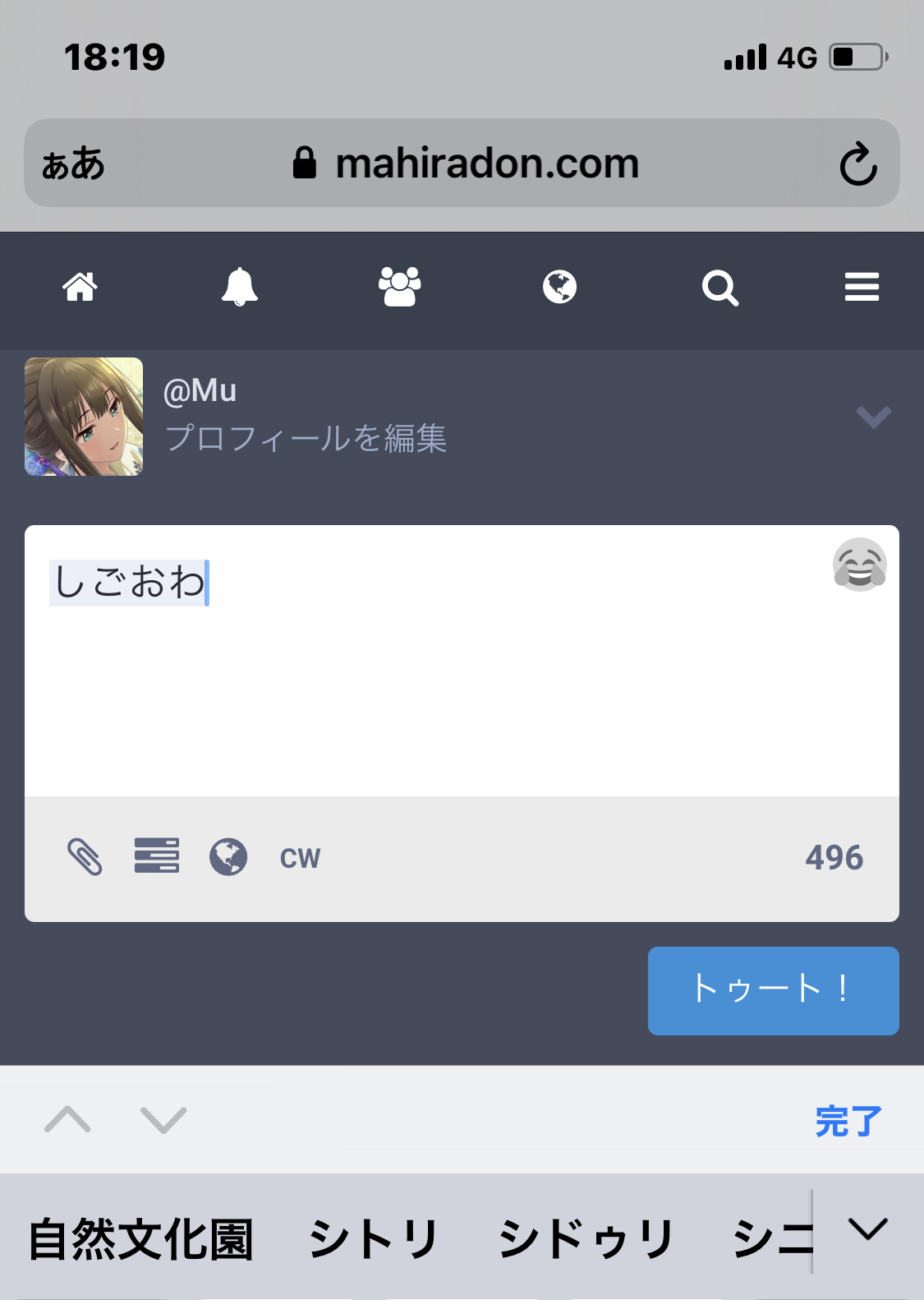The width and height of the screenshot is (924, 1300).
Task: Tap 完了 to dismiss keyboard
Action: (x=848, y=1121)
